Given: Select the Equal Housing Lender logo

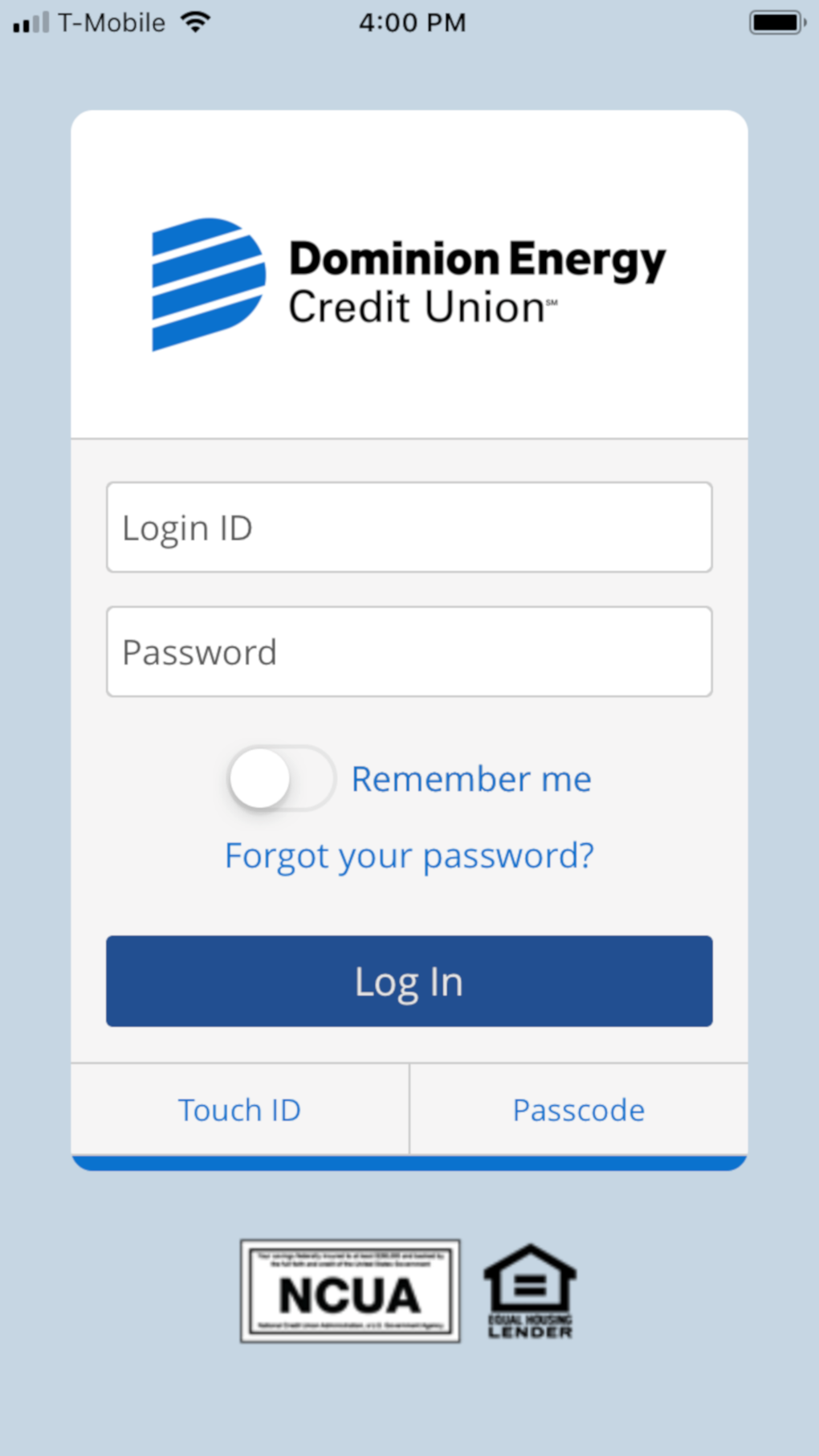Looking at the screenshot, I should [529, 1291].
